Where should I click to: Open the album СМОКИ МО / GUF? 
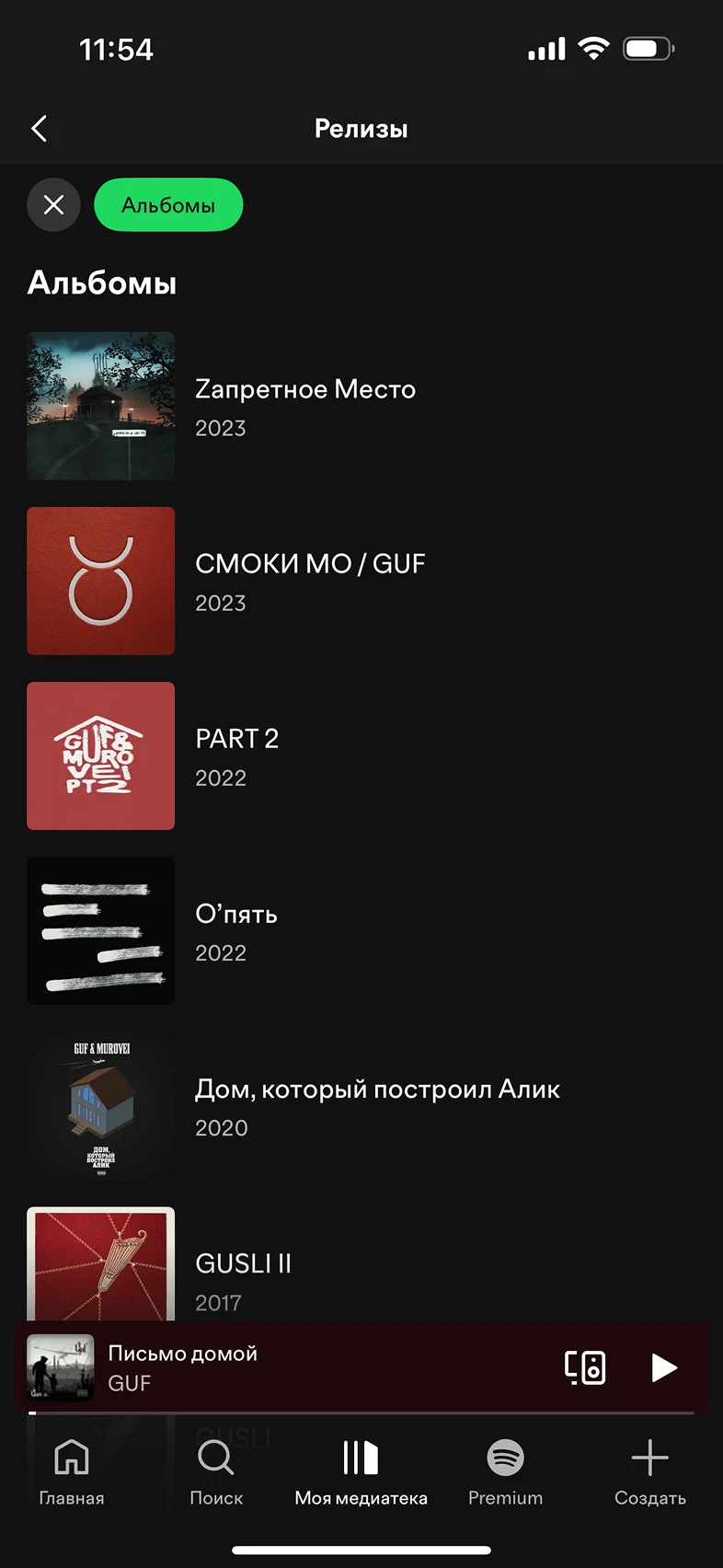click(310, 581)
